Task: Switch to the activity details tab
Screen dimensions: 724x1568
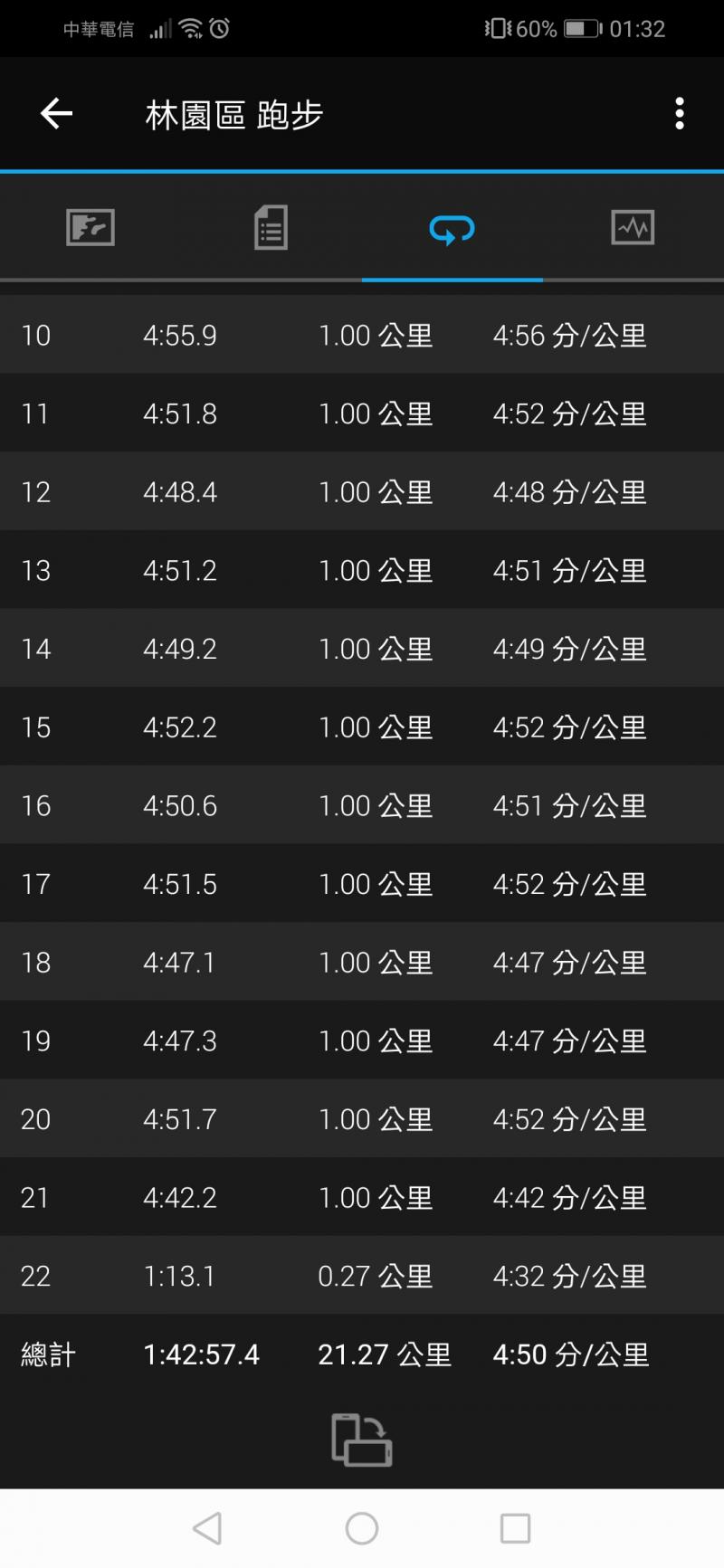Action: pos(271,227)
